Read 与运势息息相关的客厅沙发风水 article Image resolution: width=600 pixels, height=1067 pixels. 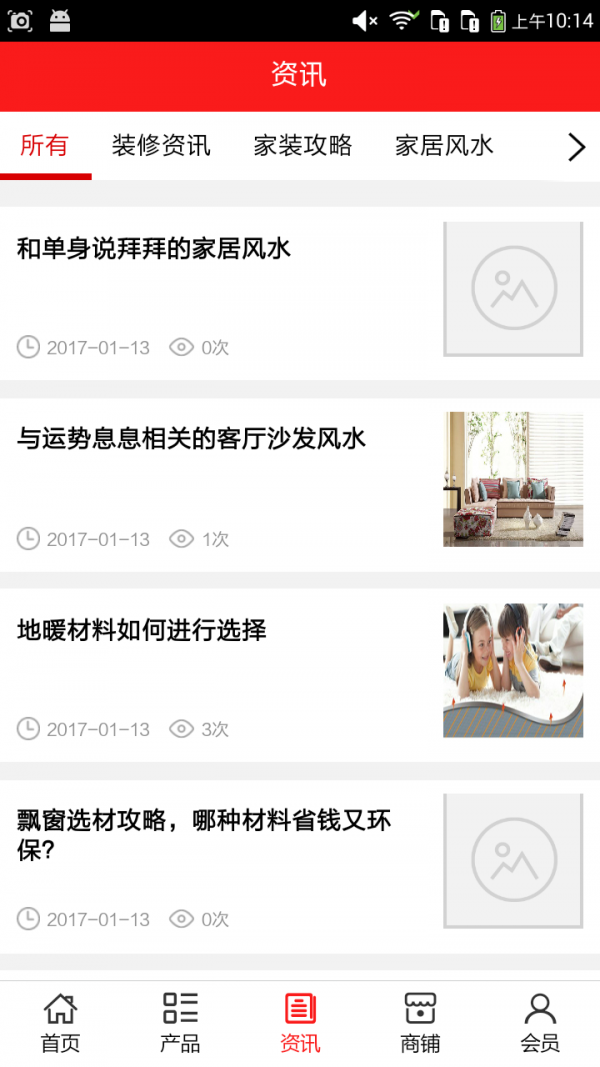click(192, 439)
